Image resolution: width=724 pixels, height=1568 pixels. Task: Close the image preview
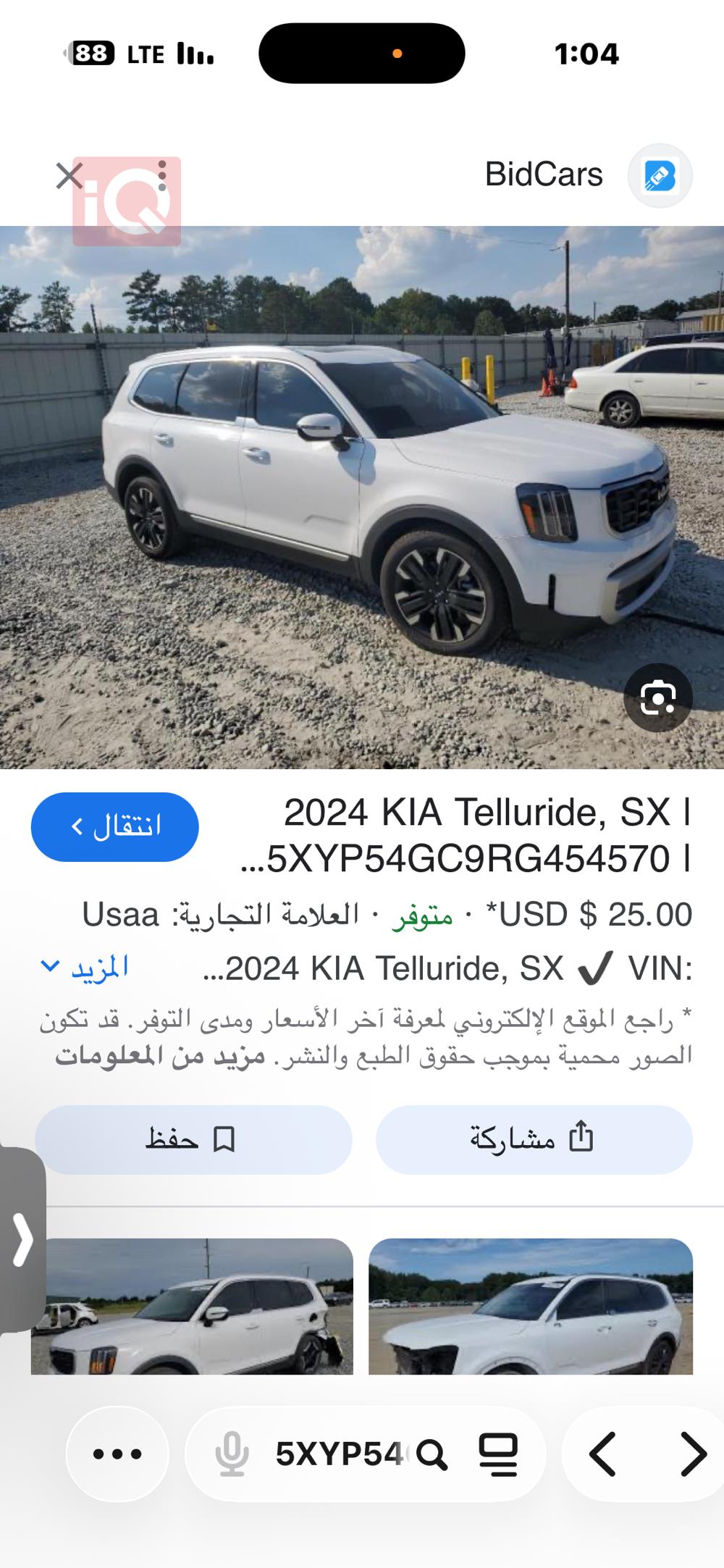(x=69, y=175)
